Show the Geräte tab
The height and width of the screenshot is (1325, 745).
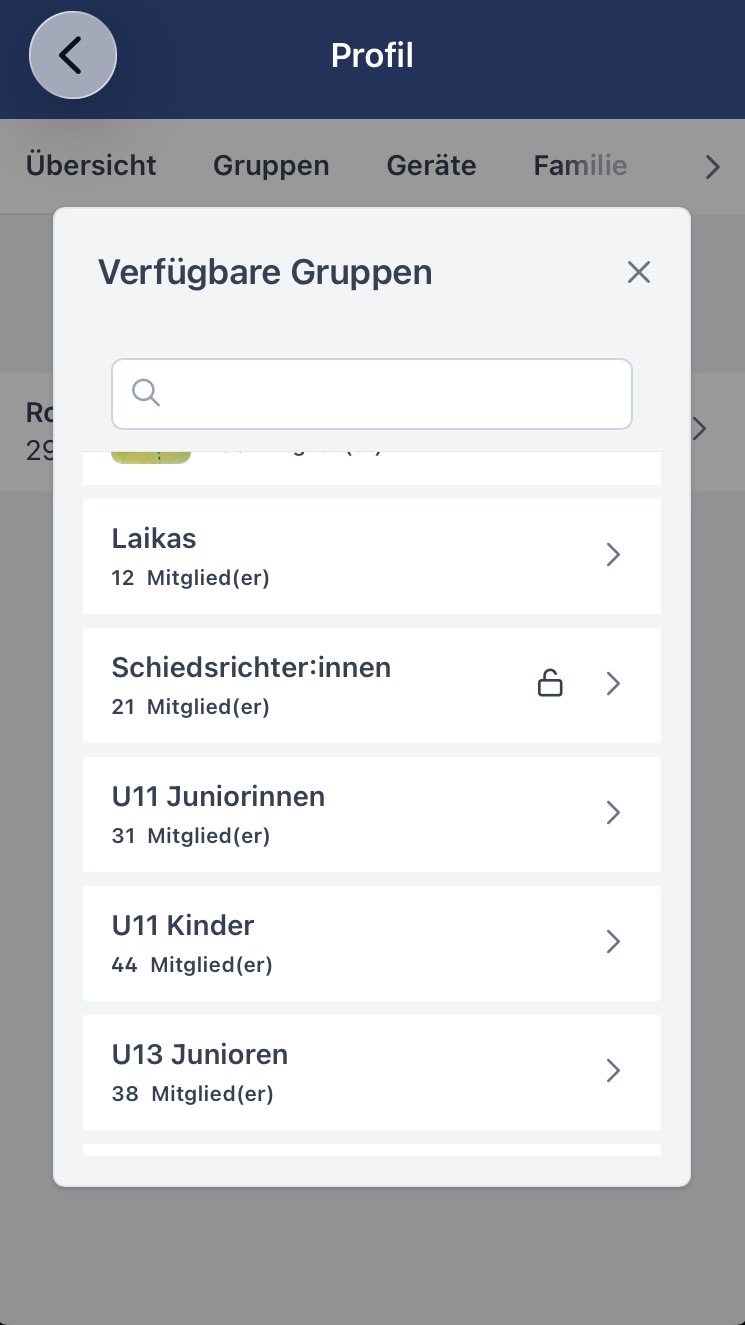click(431, 165)
